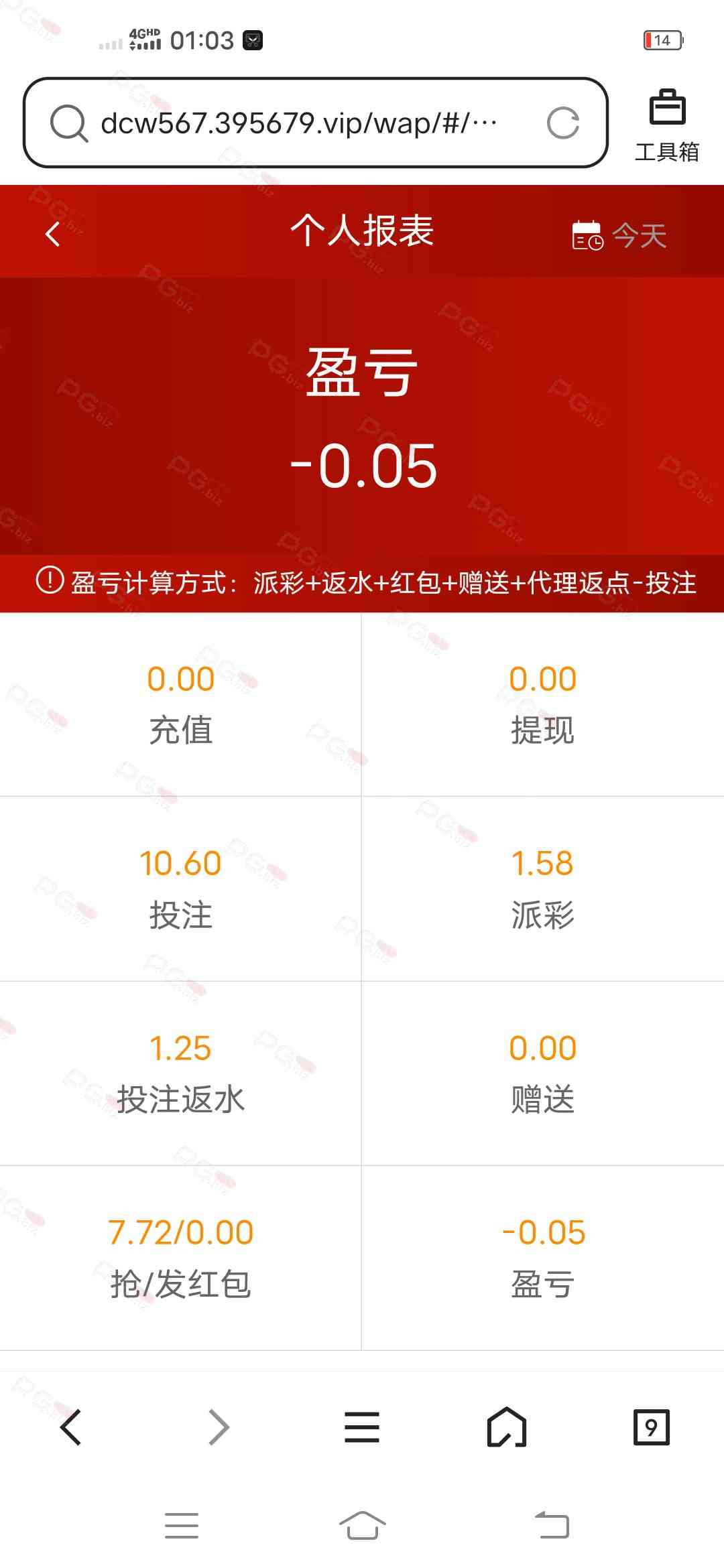The image size is (724, 1568).
Task: Open the 今天 date filter
Action: tap(619, 235)
